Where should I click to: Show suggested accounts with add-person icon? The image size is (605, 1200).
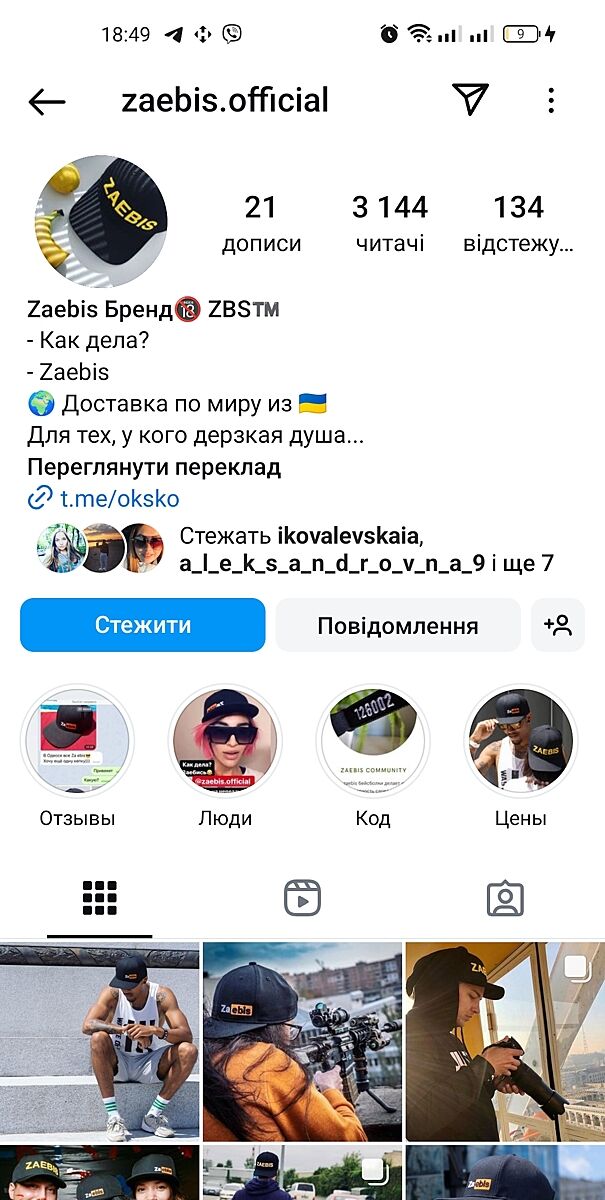(558, 626)
